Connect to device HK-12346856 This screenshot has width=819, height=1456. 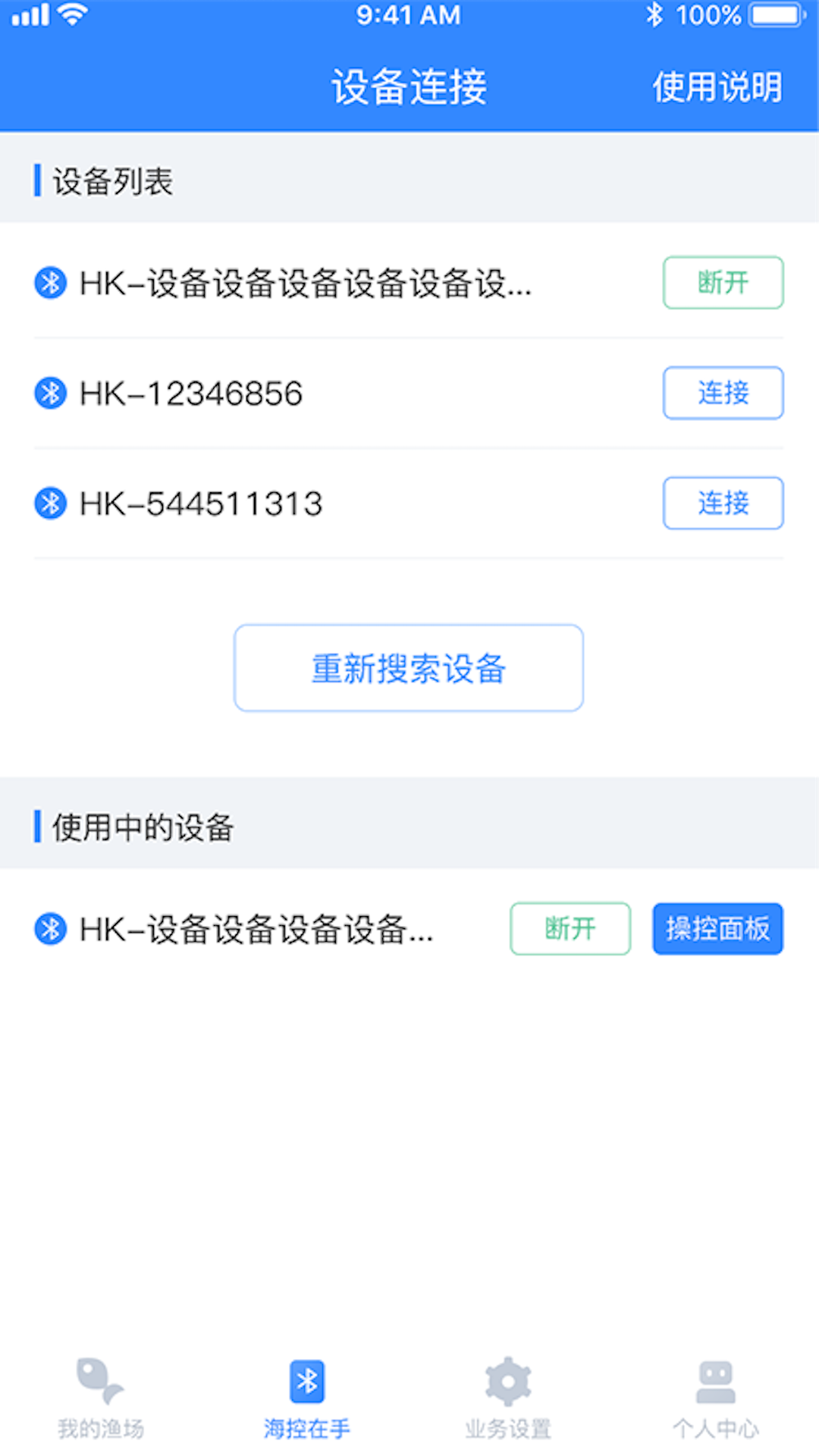[x=722, y=393]
